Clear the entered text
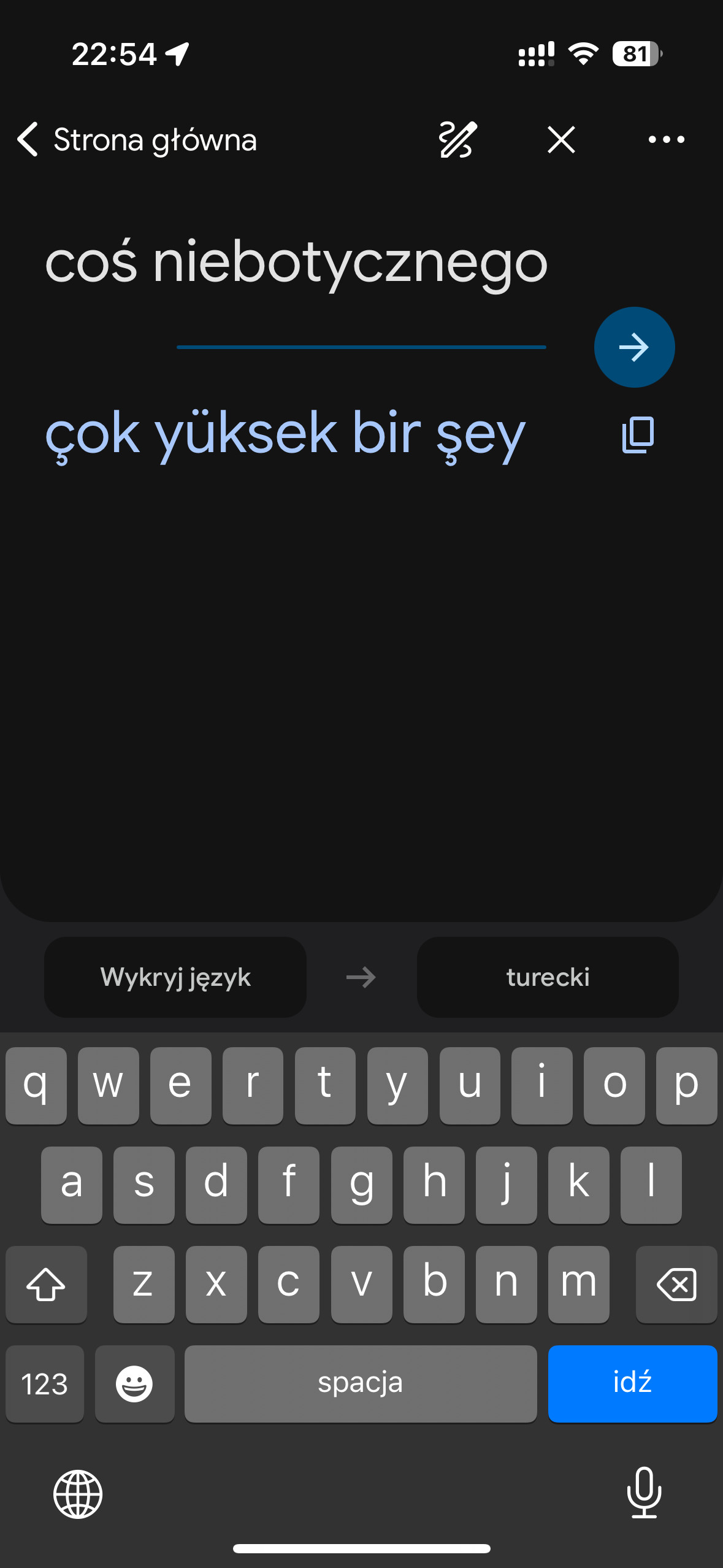This screenshot has height=1568, width=723. 561,140
